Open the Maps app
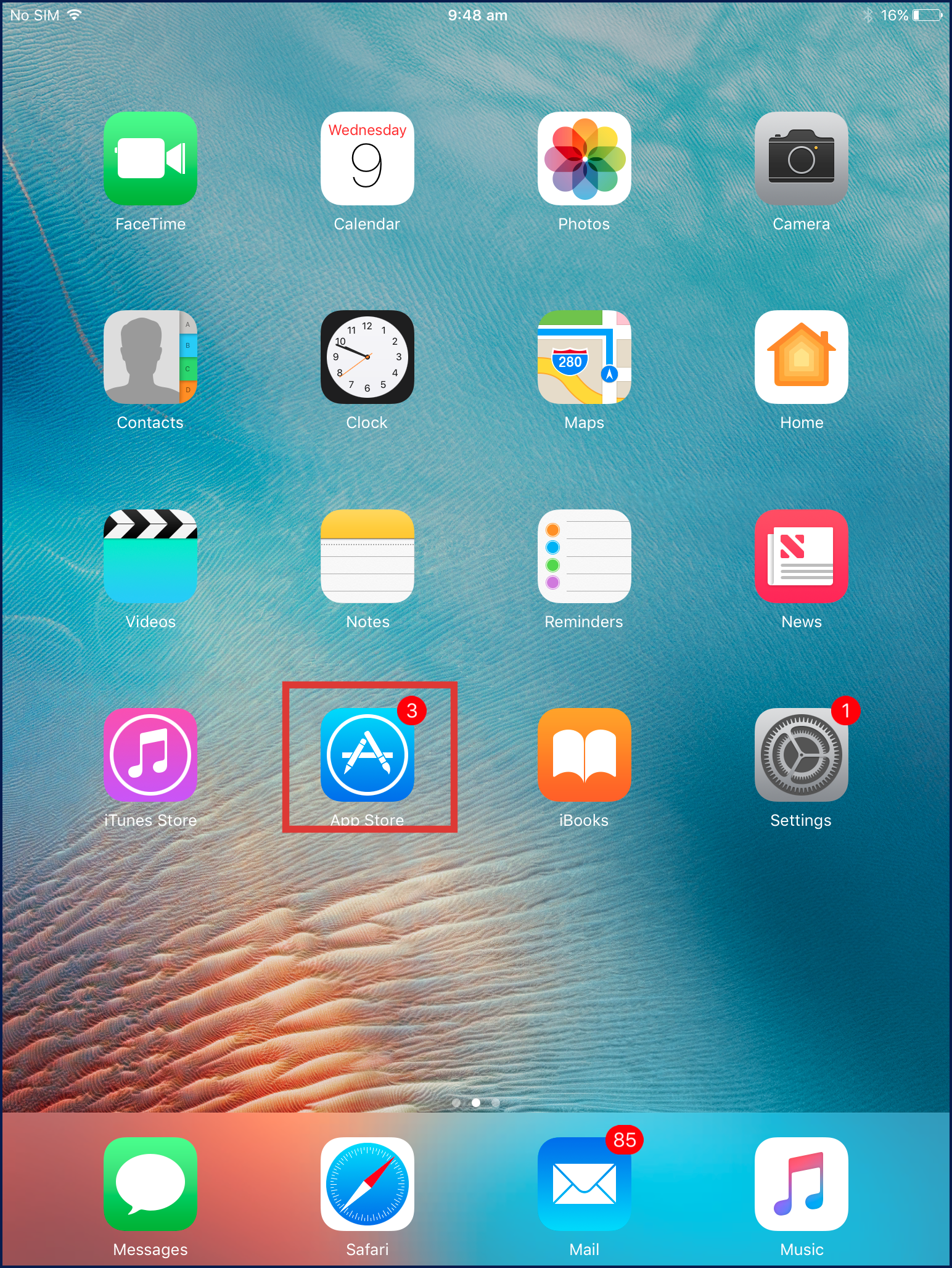Image resolution: width=952 pixels, height=1268 pixels. pyautogui.click(x=585, y=357)
